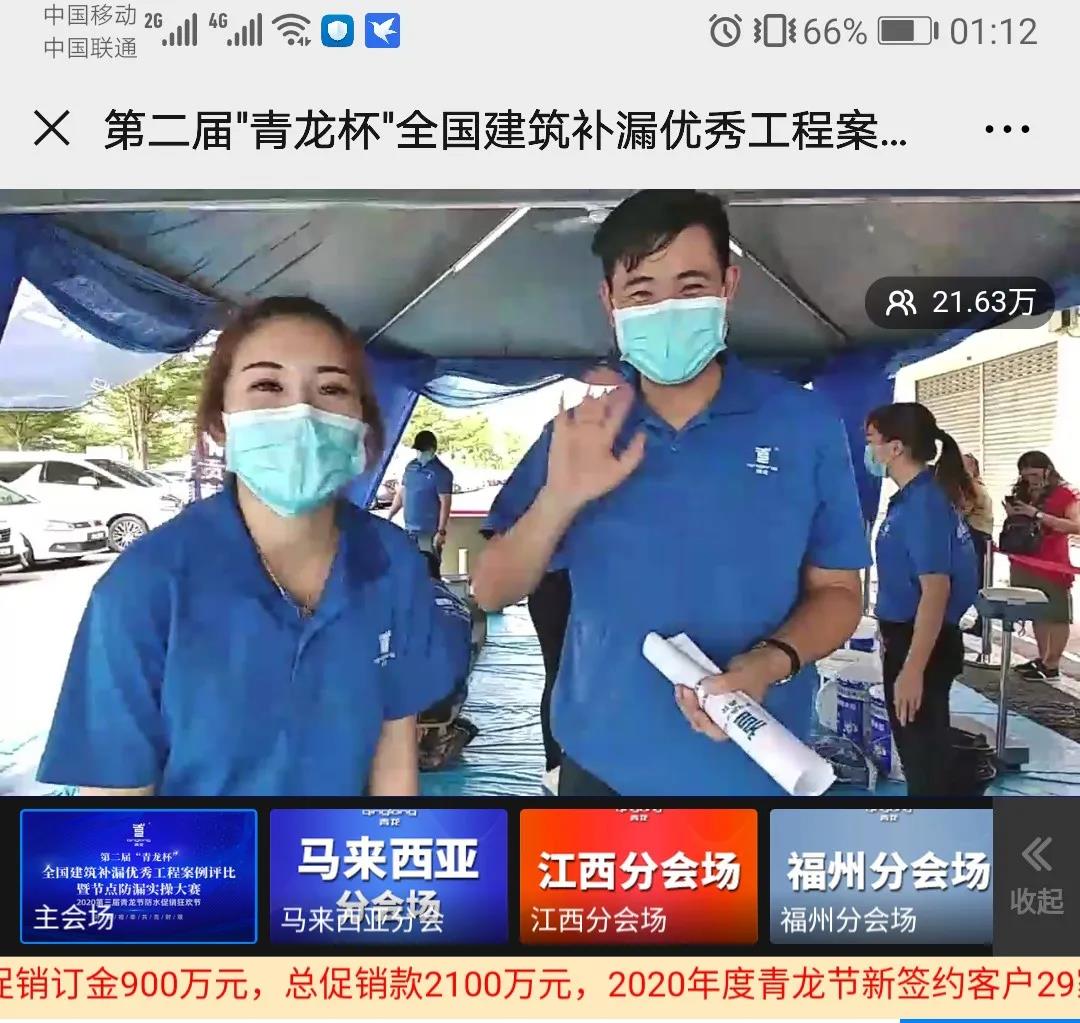Open the three-dot overflow menu
Viewport: 1080px width, 1023px height.
tap(1006, 129)
